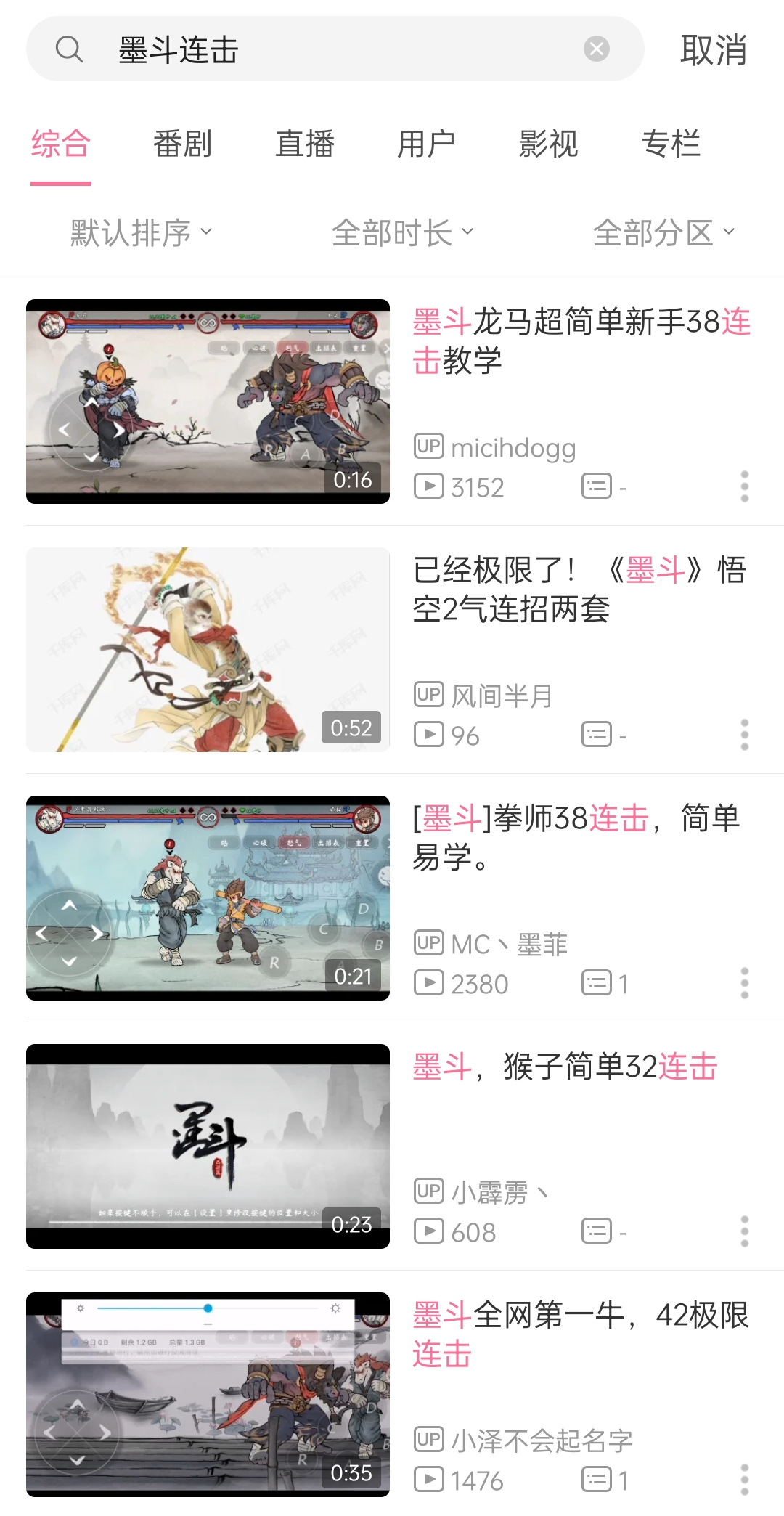Switch to the 用户 tab
784x1516 pixels.
(426, 144)
